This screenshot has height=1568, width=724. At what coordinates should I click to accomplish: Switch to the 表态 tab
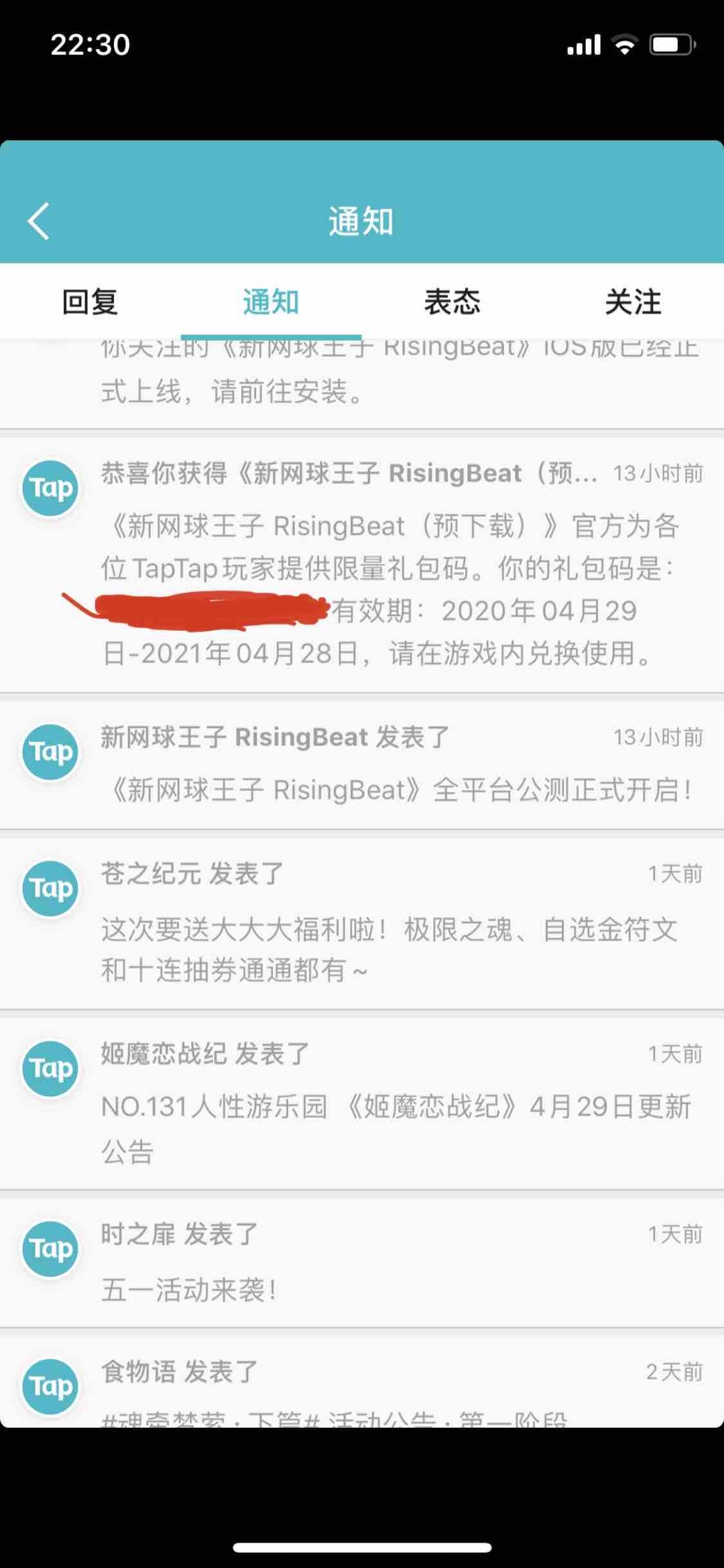coord(452,302)
